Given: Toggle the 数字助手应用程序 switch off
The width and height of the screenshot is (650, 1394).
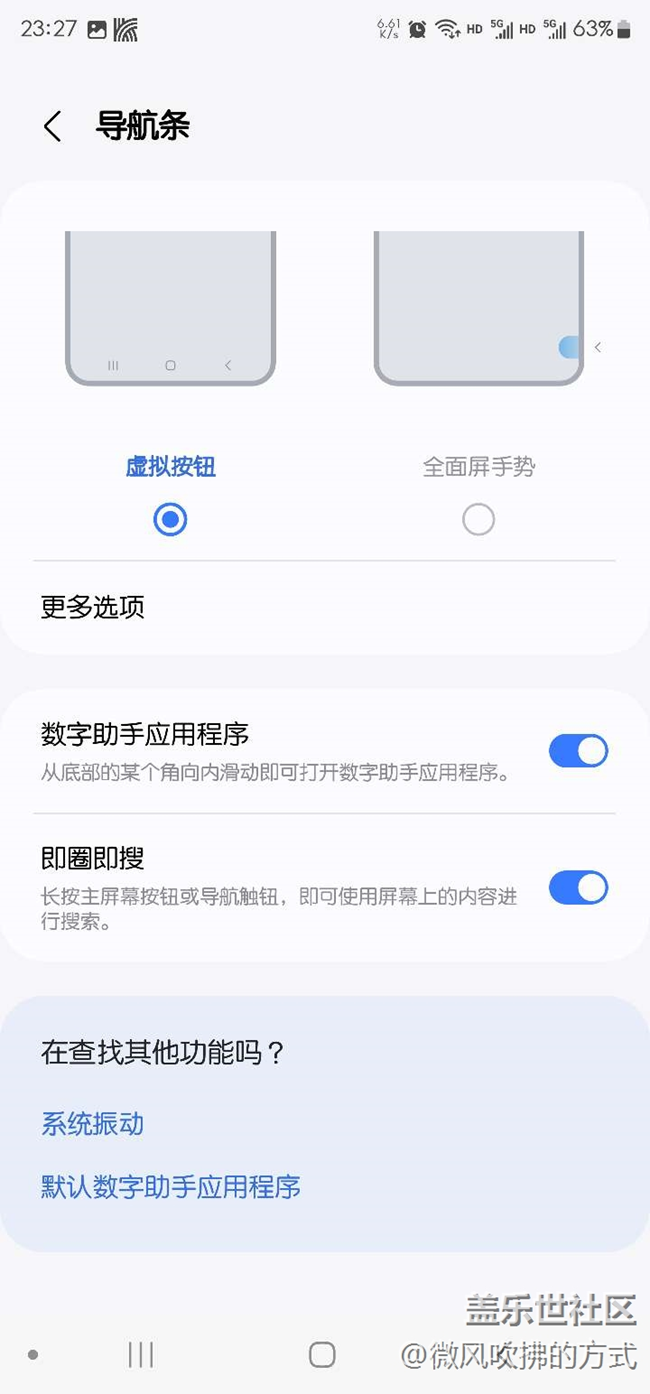Looking at the screenshot, I should (x=579, y=751).
